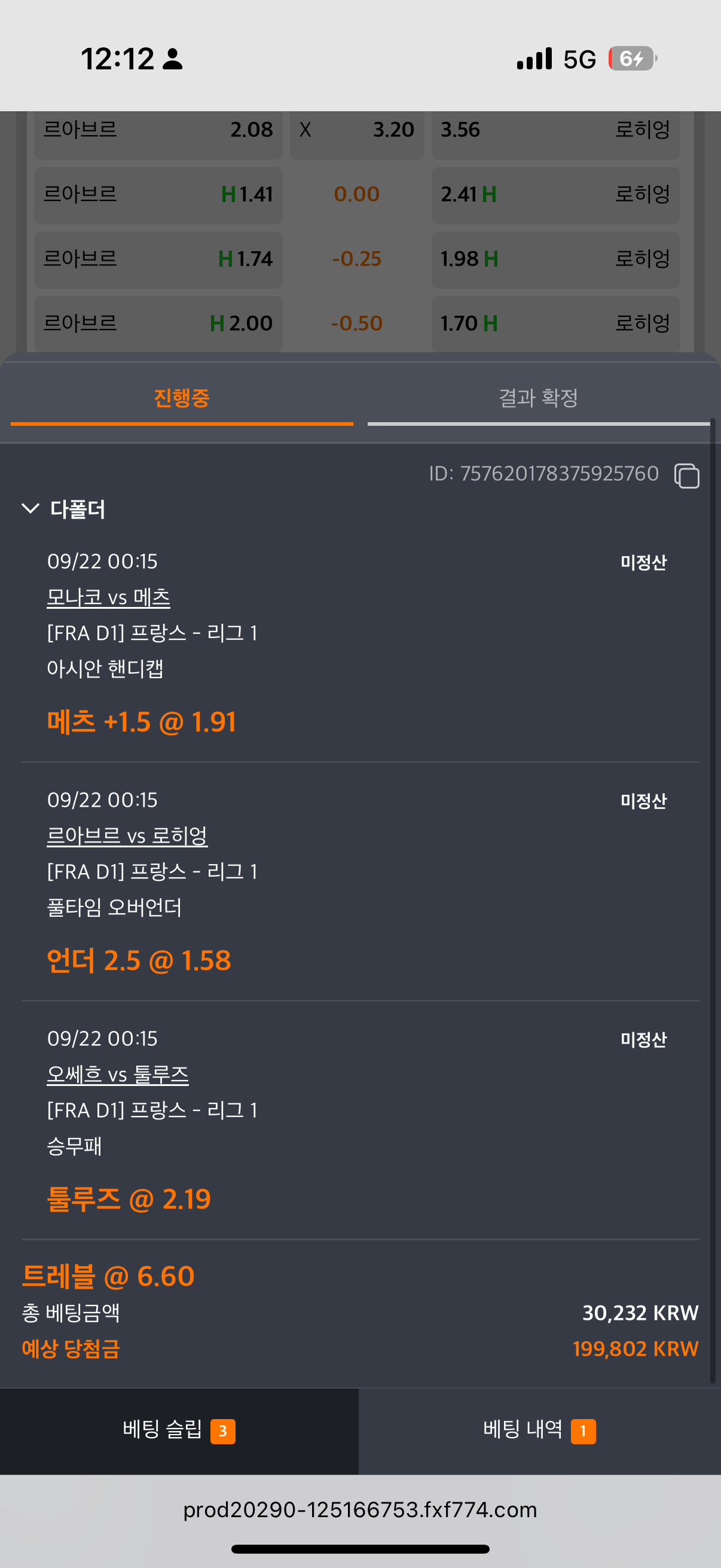Open the 르아브르 vs 로히엉 match link
Screen dimensions: 721x1568
(127, 836)
